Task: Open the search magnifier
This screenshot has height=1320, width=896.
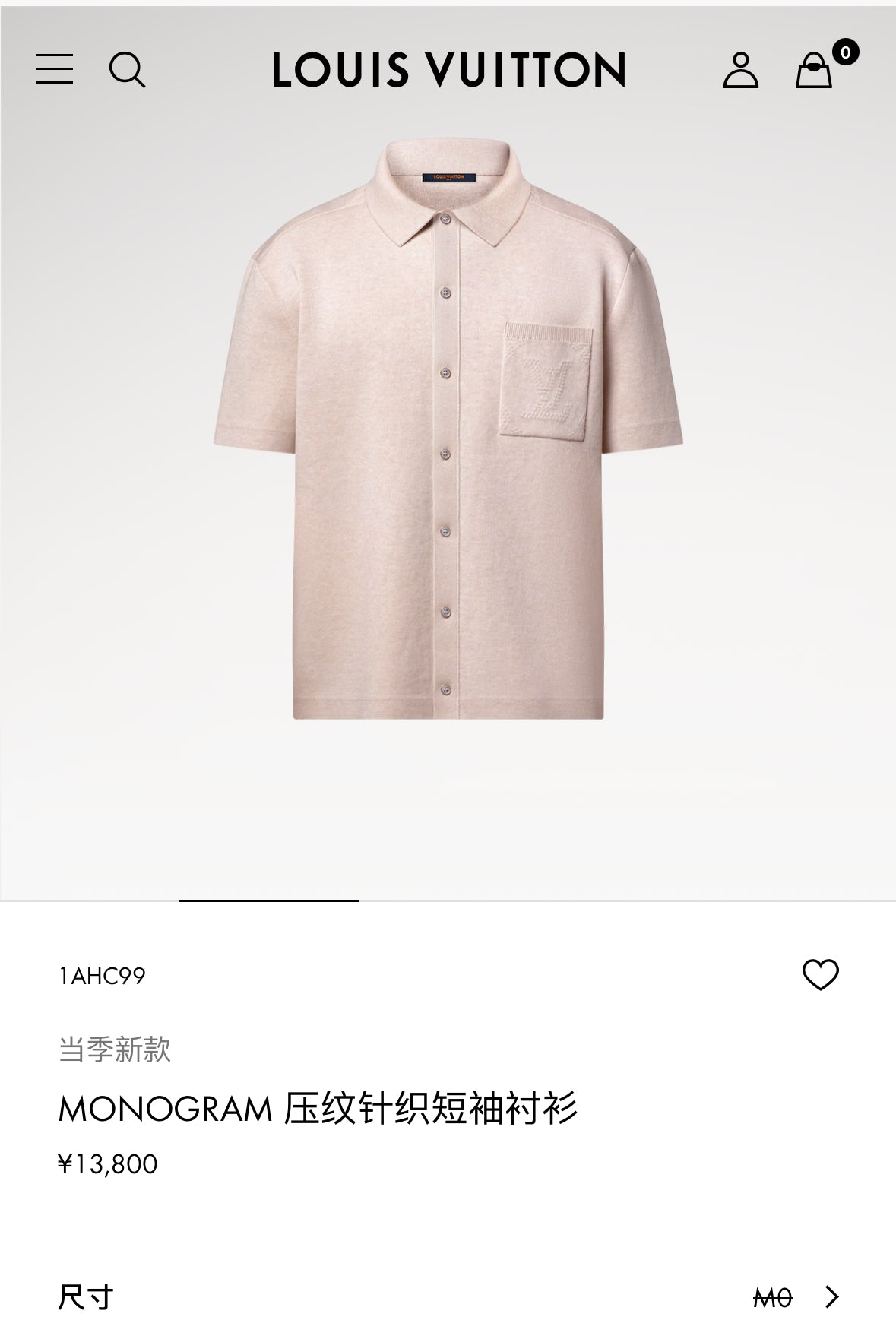Action: (127, 70)
